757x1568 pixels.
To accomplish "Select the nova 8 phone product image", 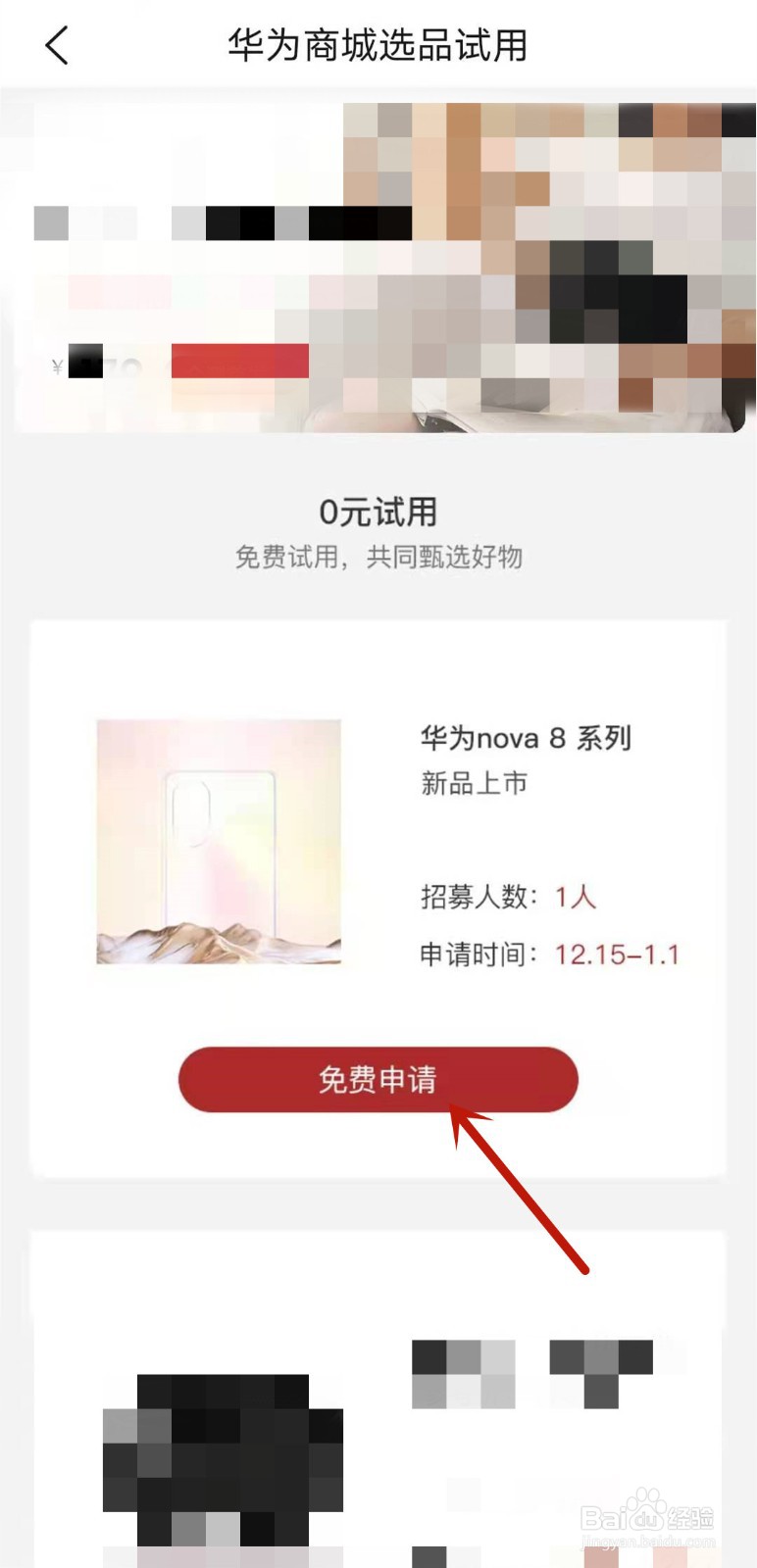I will click(x=218, y=841).
